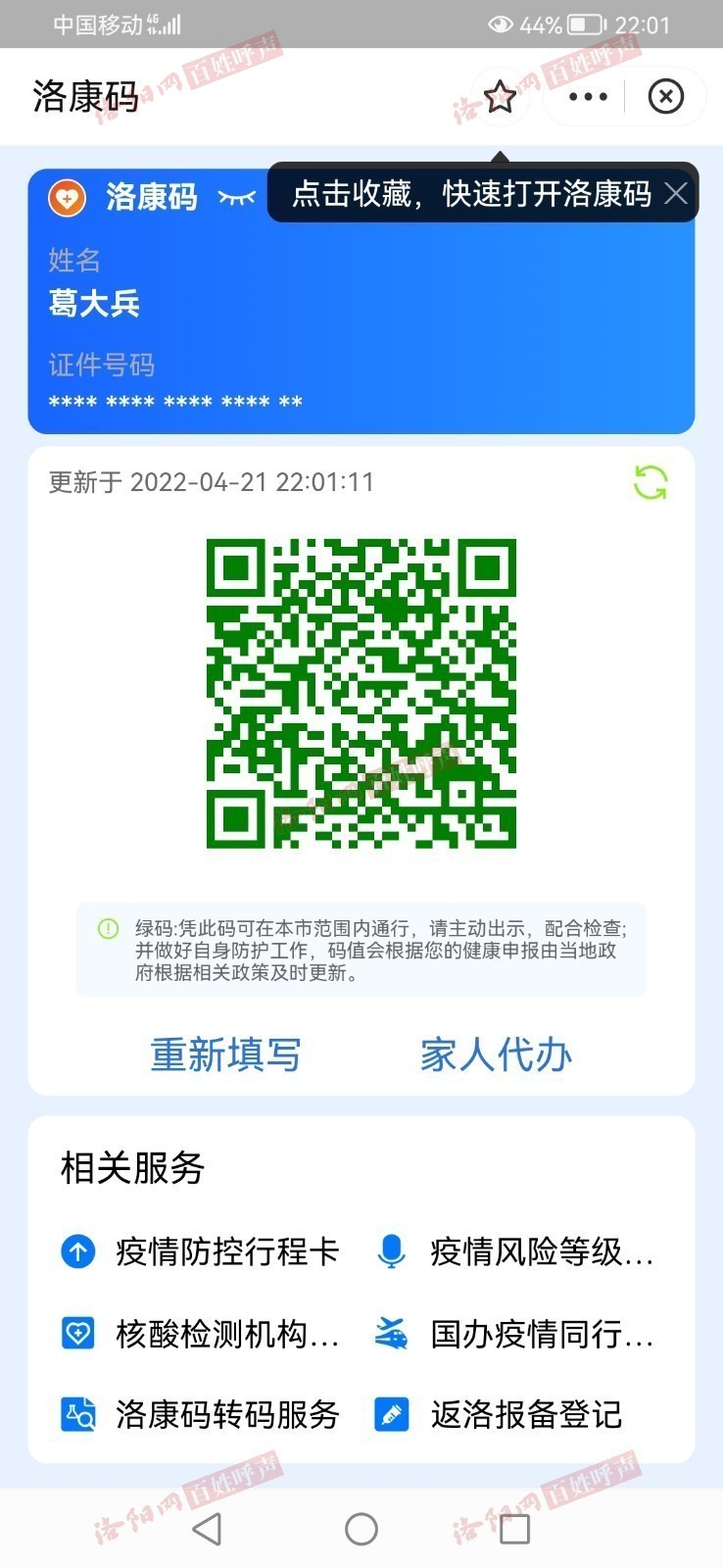Go to the home screen via system home button
Image resolution: width=723 pixels, height=1568 pixels.
[x=361, y=1529]
